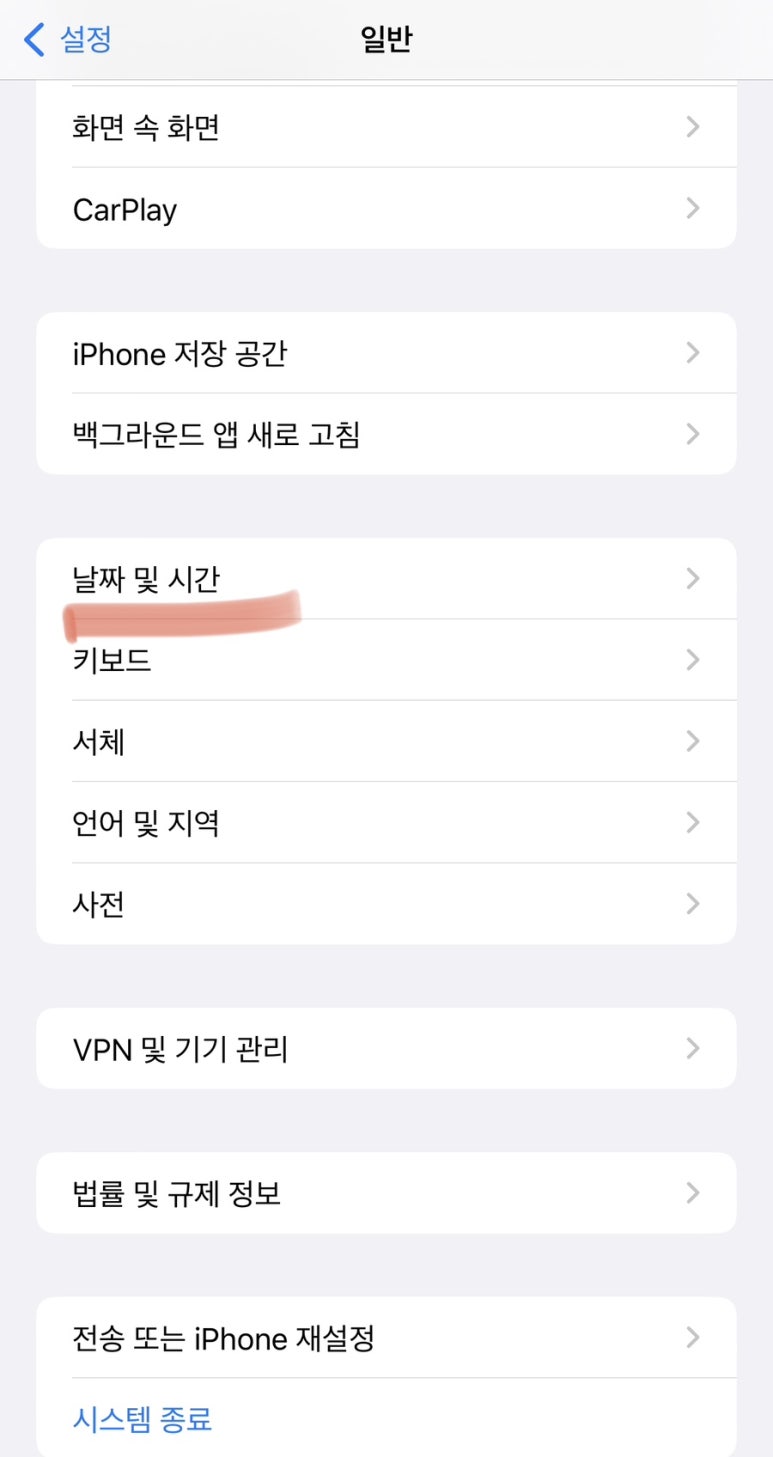This screenshot has width=773, height=1457.
Task: Tap 시스템 종료 to shut down
Action: coord(143,1419)
